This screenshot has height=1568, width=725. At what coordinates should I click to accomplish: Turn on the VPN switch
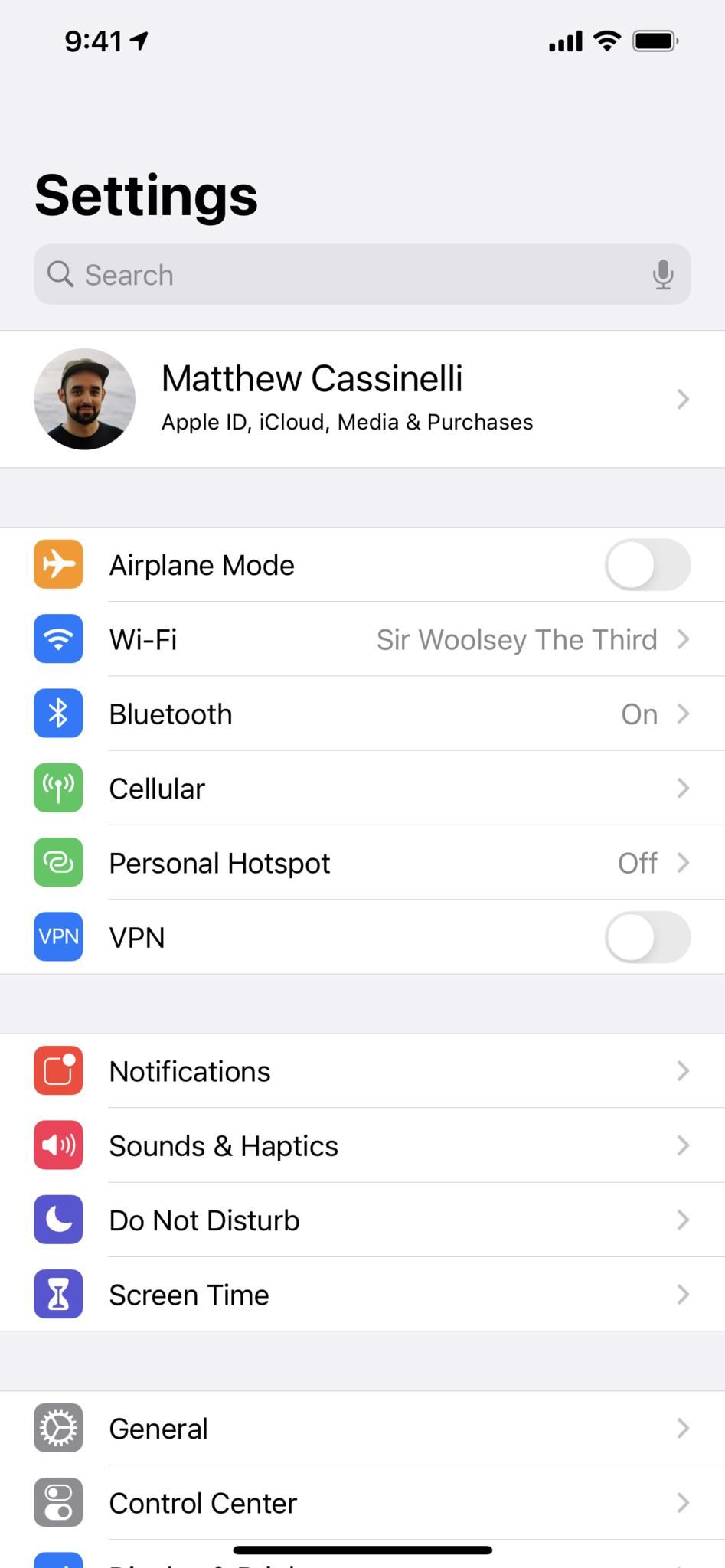point(647,937)
